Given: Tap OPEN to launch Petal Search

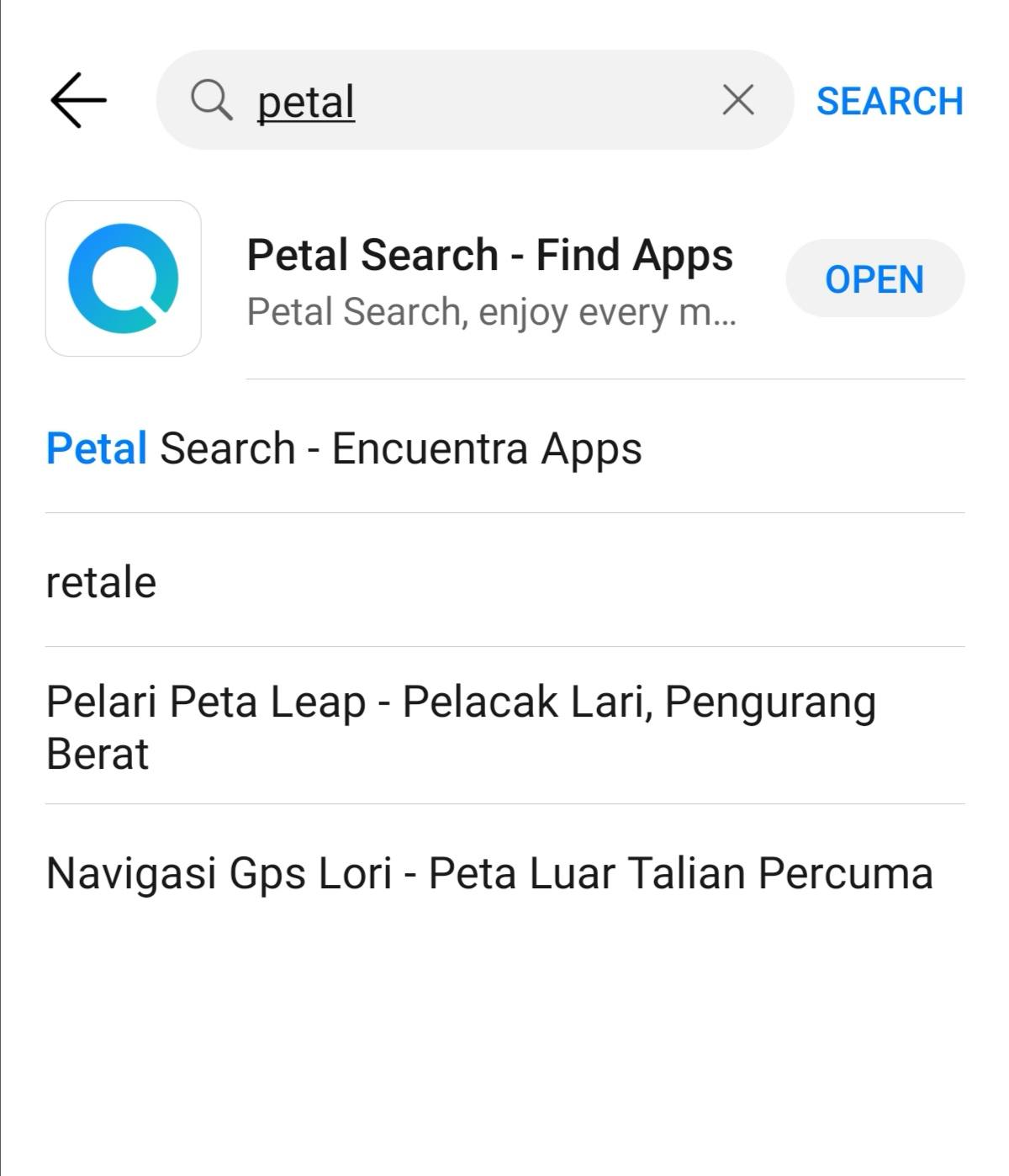Looking at the screenshot, I should coord(875,278).
